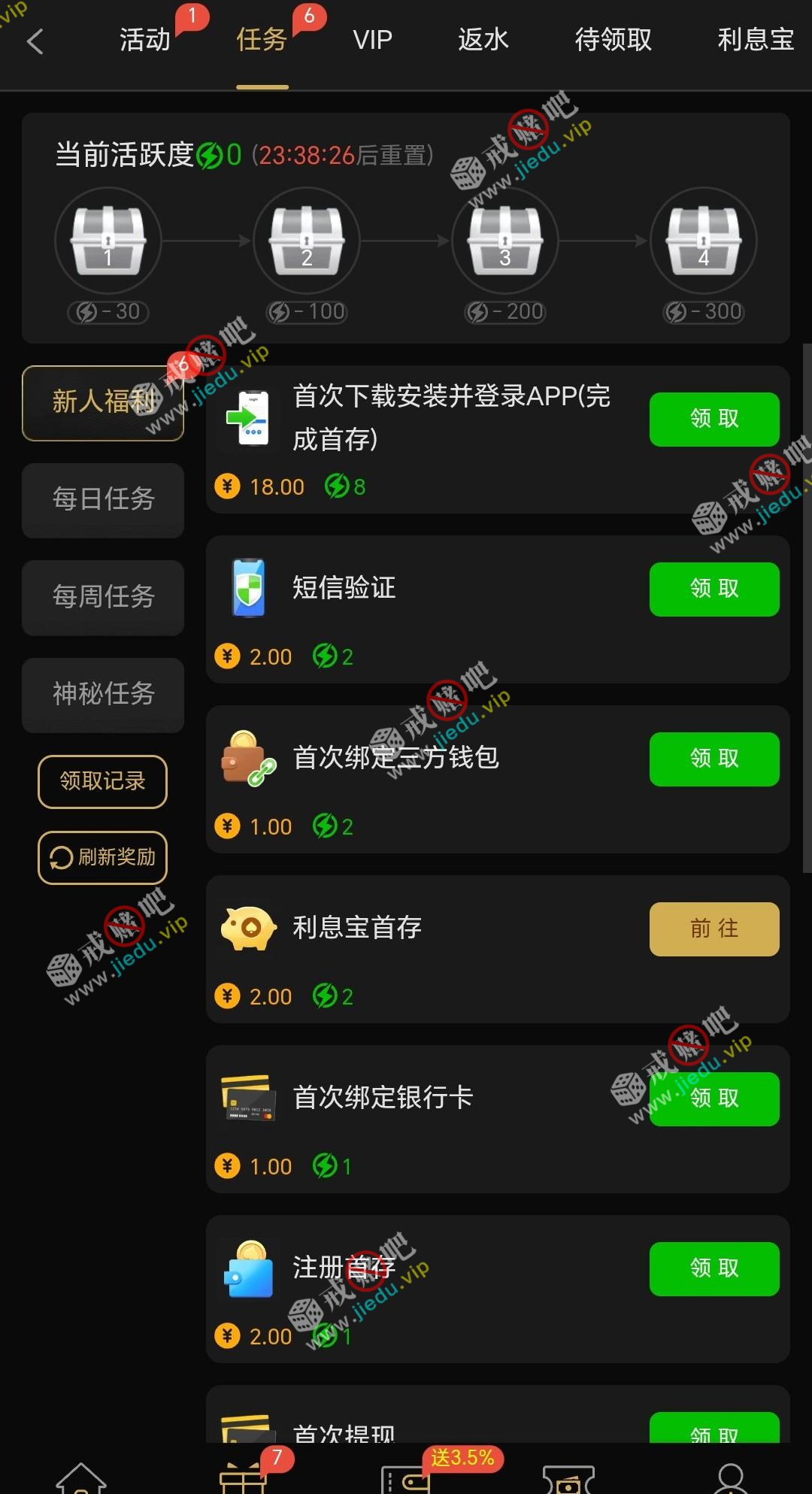Viewport: 812px width, 1494px height.
Task: Open the 待领取 tab
Action: click(613, 40)
